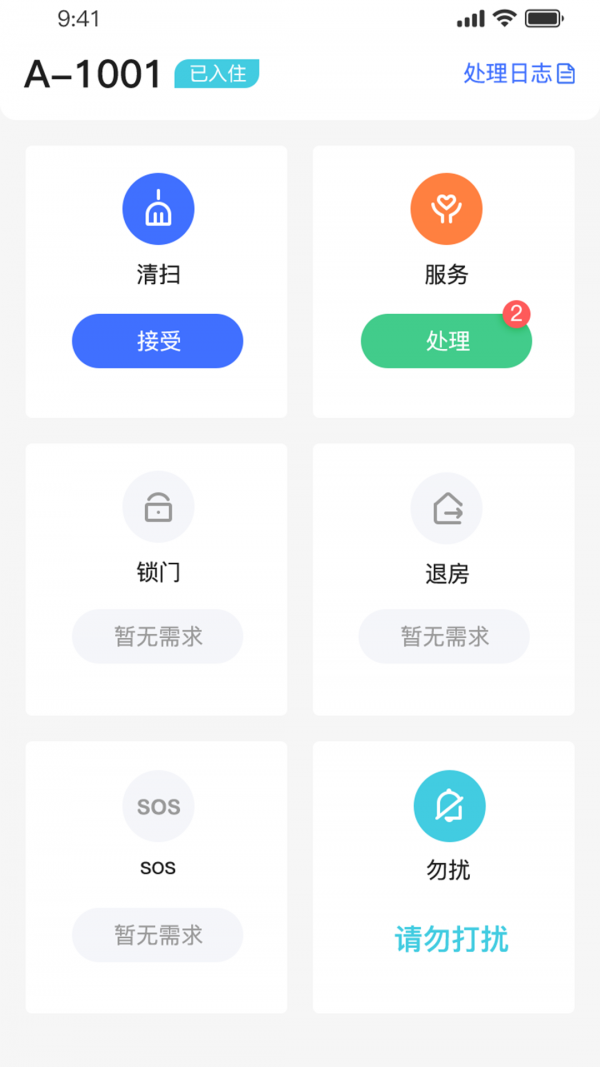Open the 处理日志 log link
Image resolution: width=600 pixels, height=1067 pixels.
click(519, 74)
